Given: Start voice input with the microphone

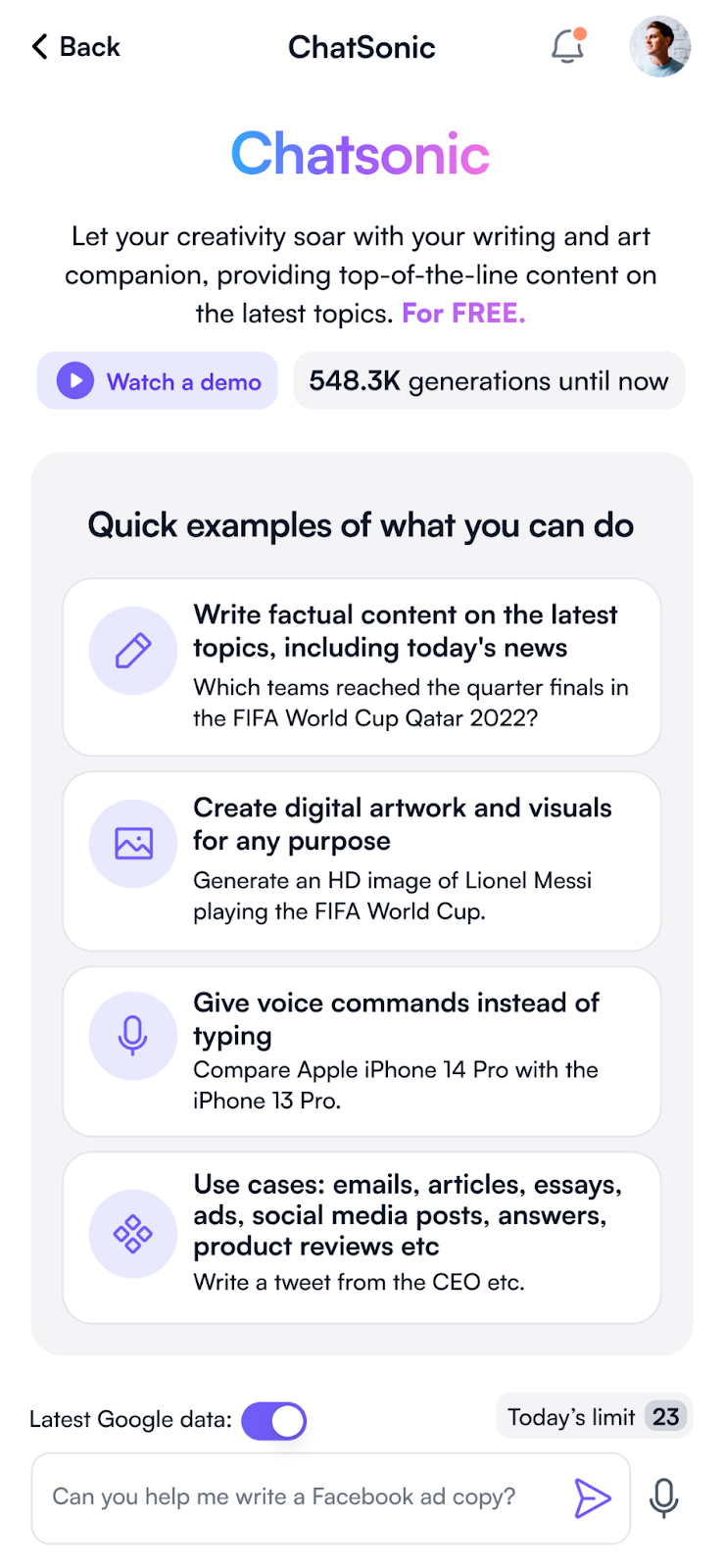Looking at the screenshot, I should [x=663, y=1498].
